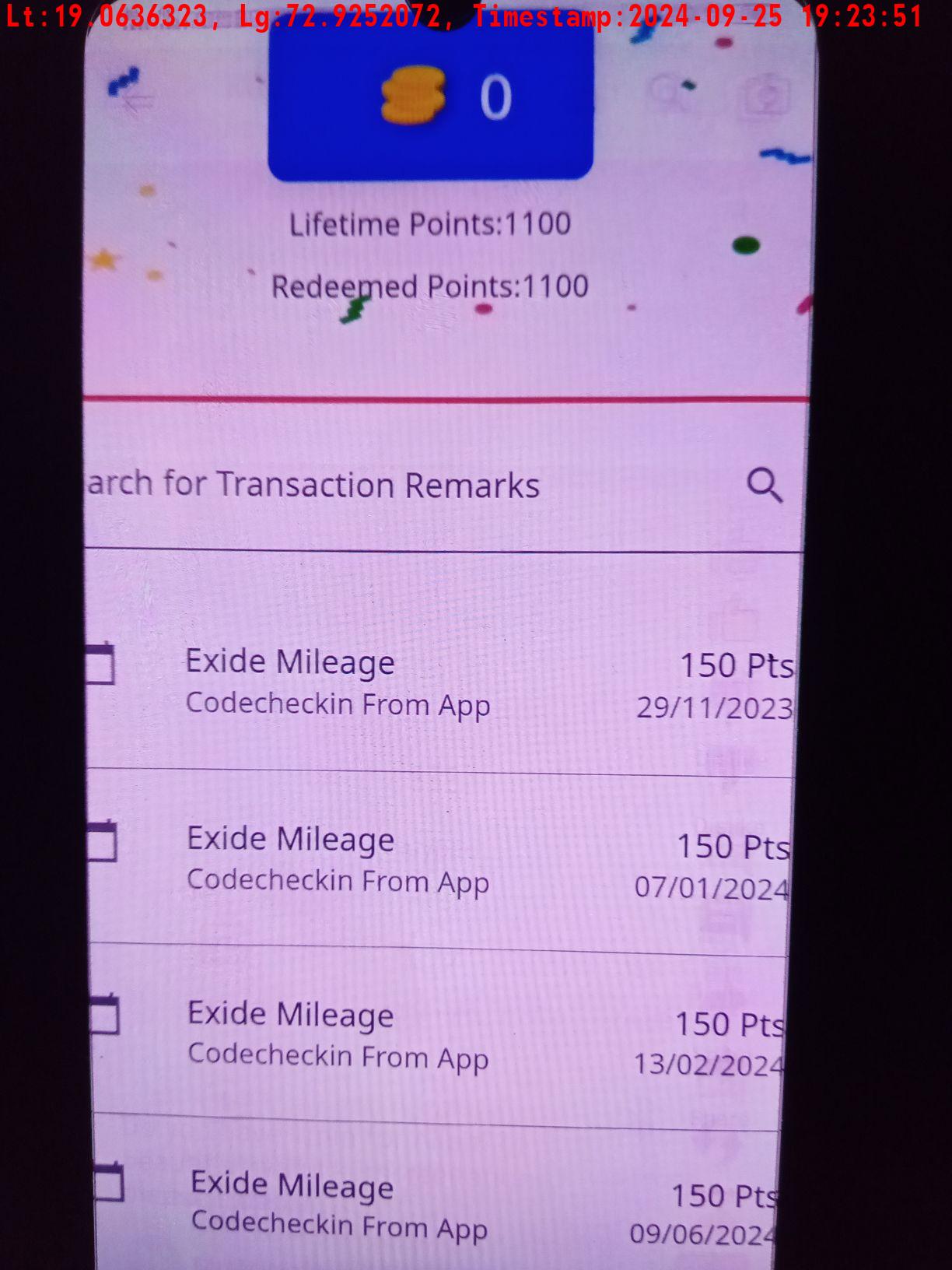Image resolution: width=952 pixels, height=1270 pixels.
Task: Go back using the top-left arrow
Action: (138, 100)
